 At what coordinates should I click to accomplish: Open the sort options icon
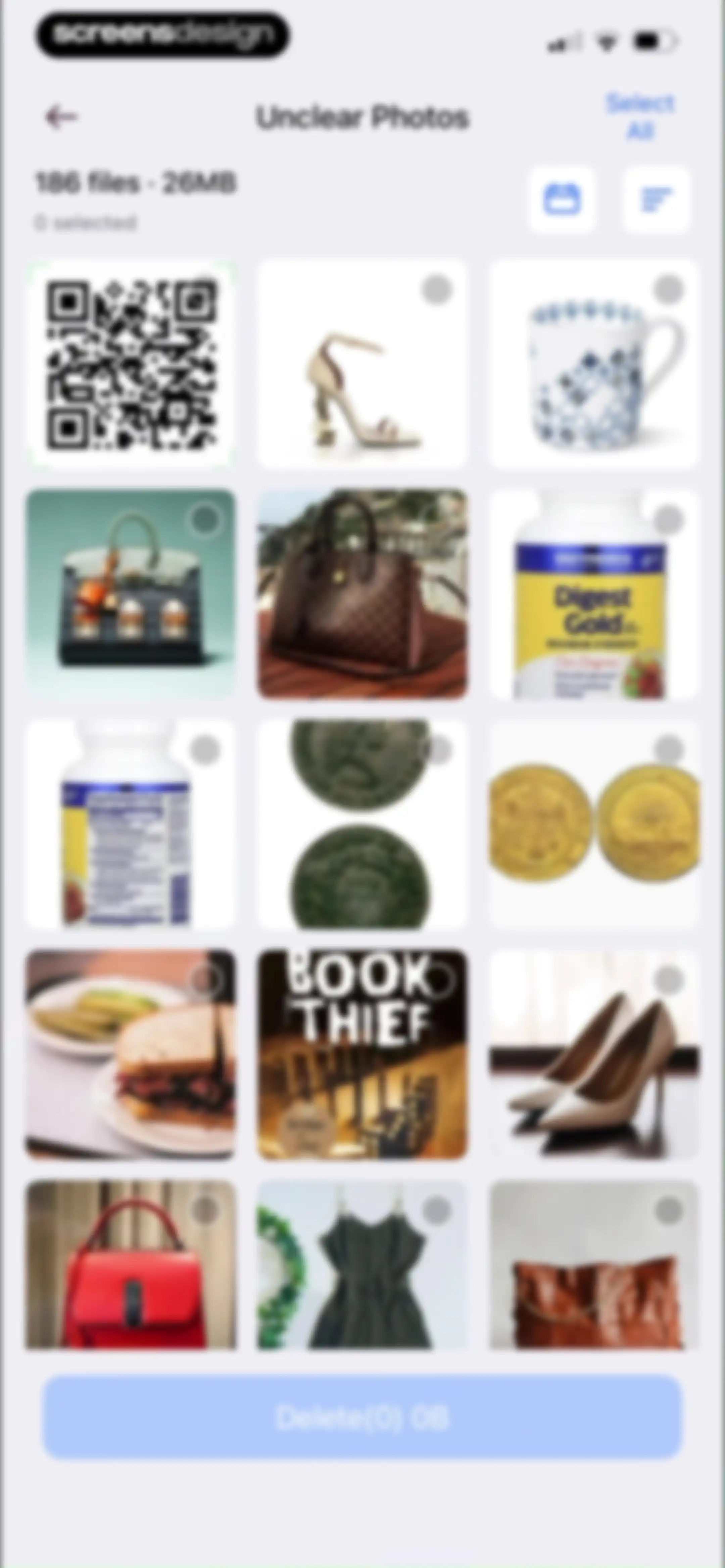(656, 199)
